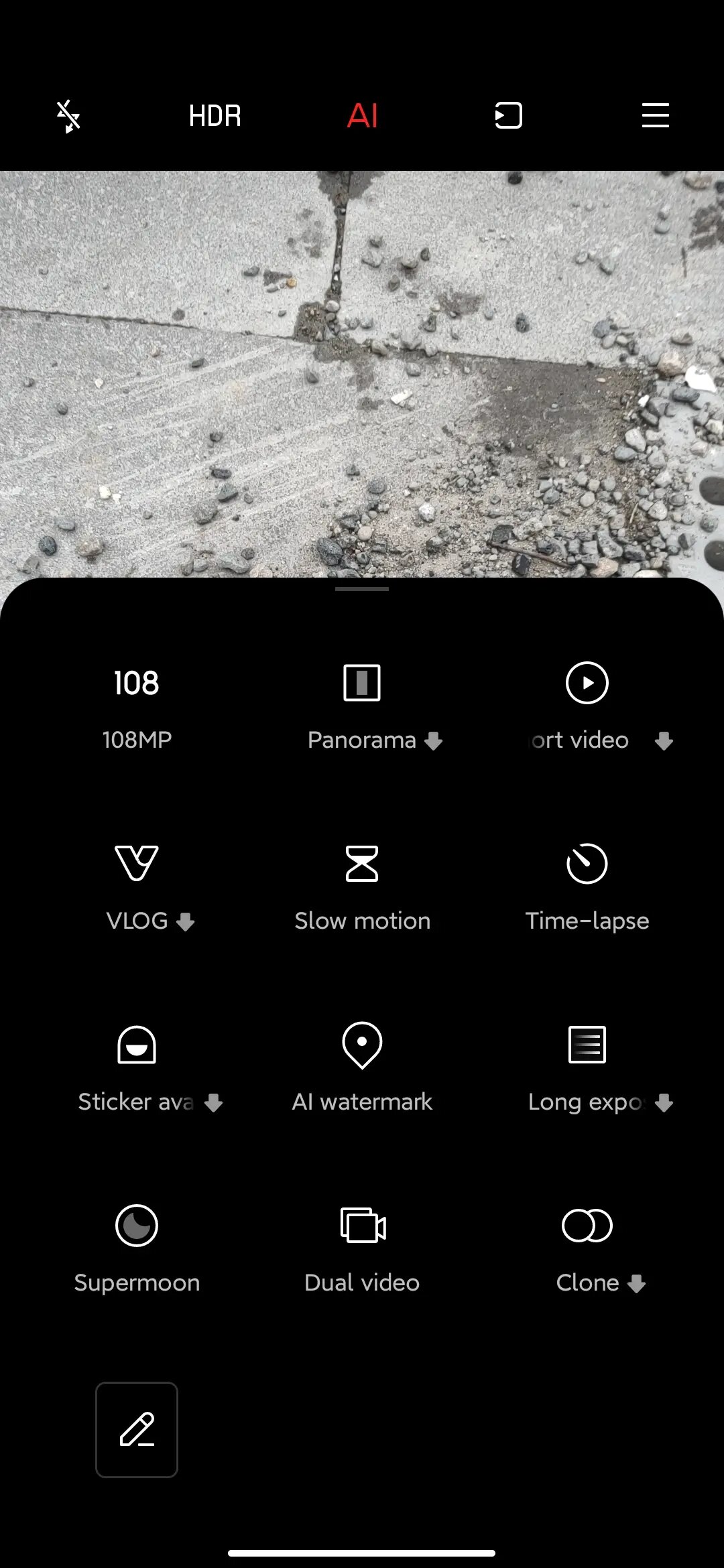Image resolution: width=724 pixels, height=1568 pixels.
Task: Open Sticker avatar mode
Action: click(x=137, y=1069)
